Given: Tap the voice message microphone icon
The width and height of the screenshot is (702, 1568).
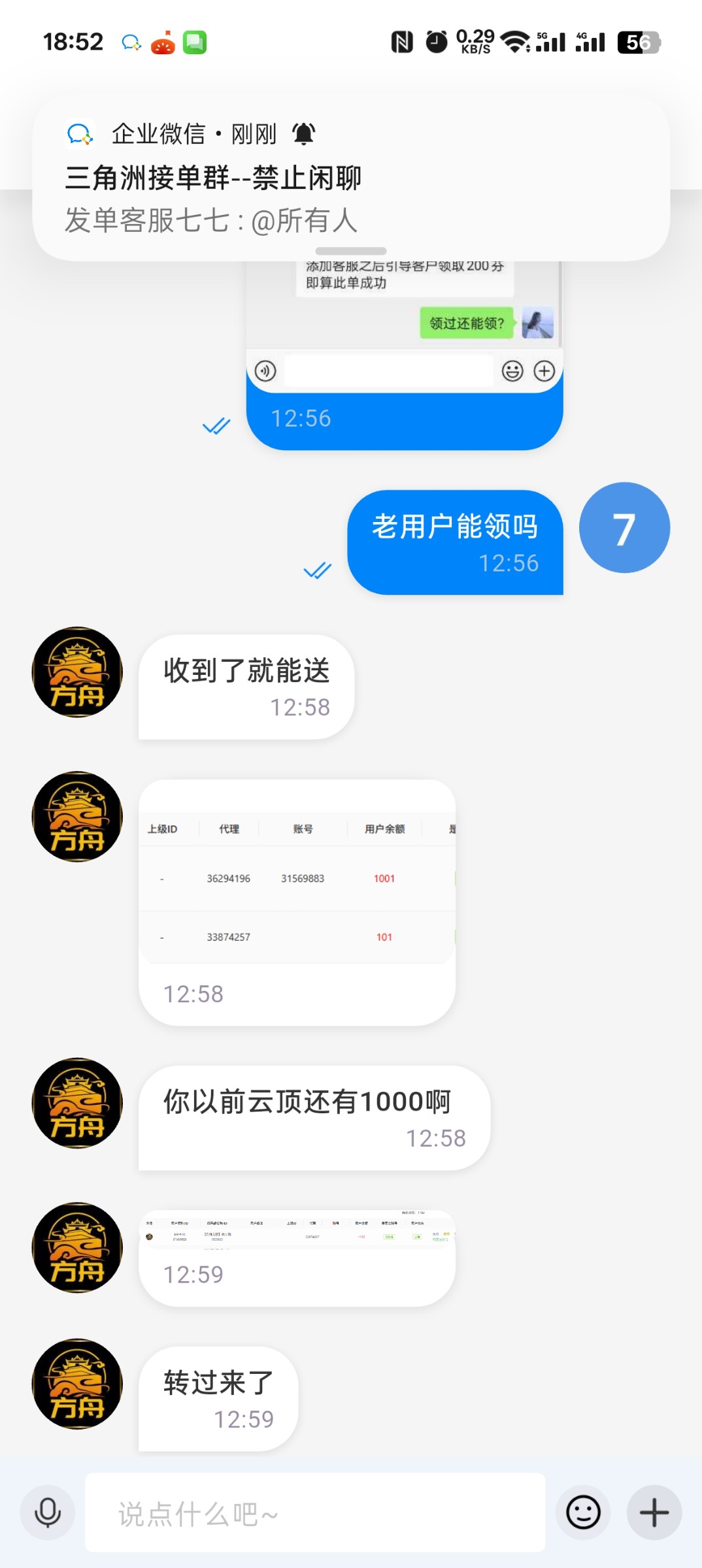Looking at the screenshot, I should tap(48, 1512).
